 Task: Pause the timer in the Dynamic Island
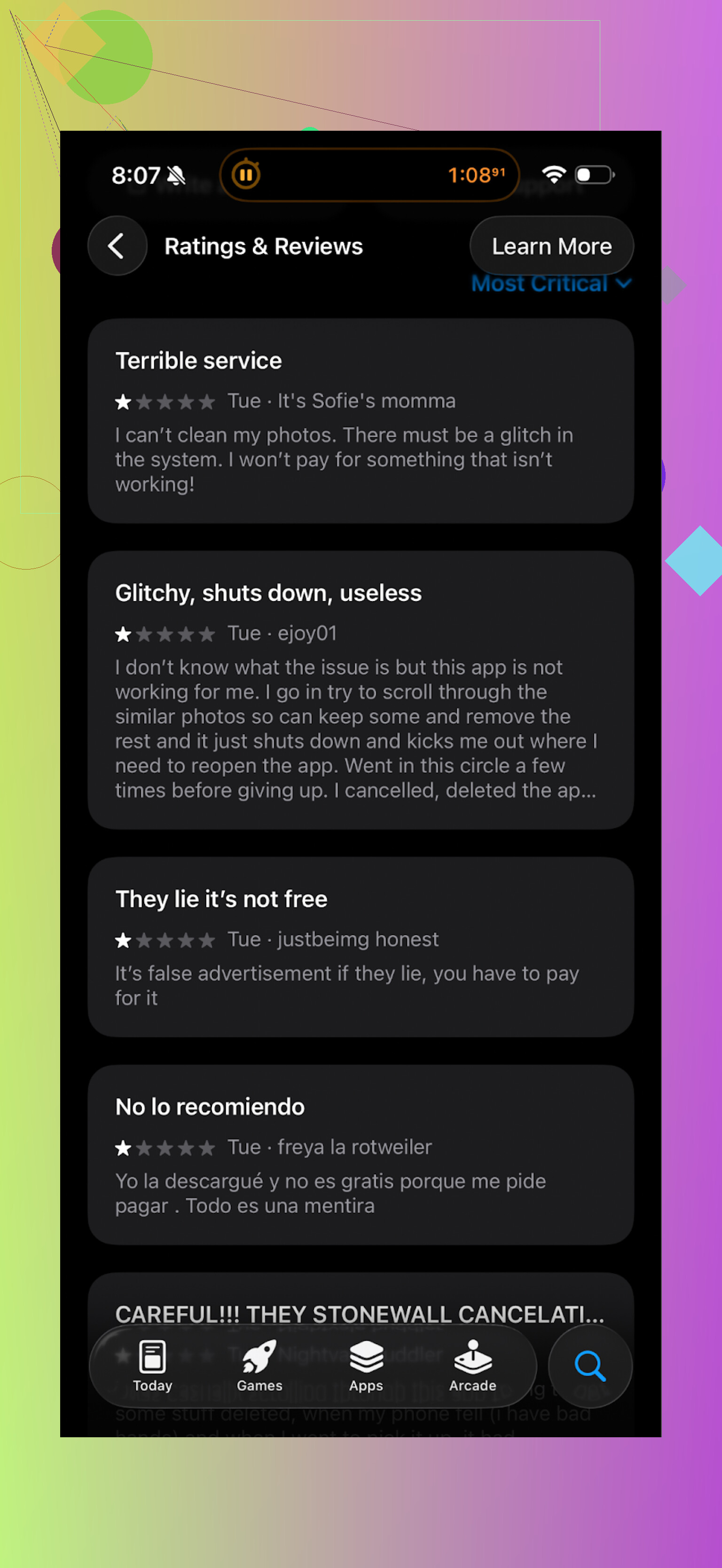pyautogui.click(x=246, y=175)
